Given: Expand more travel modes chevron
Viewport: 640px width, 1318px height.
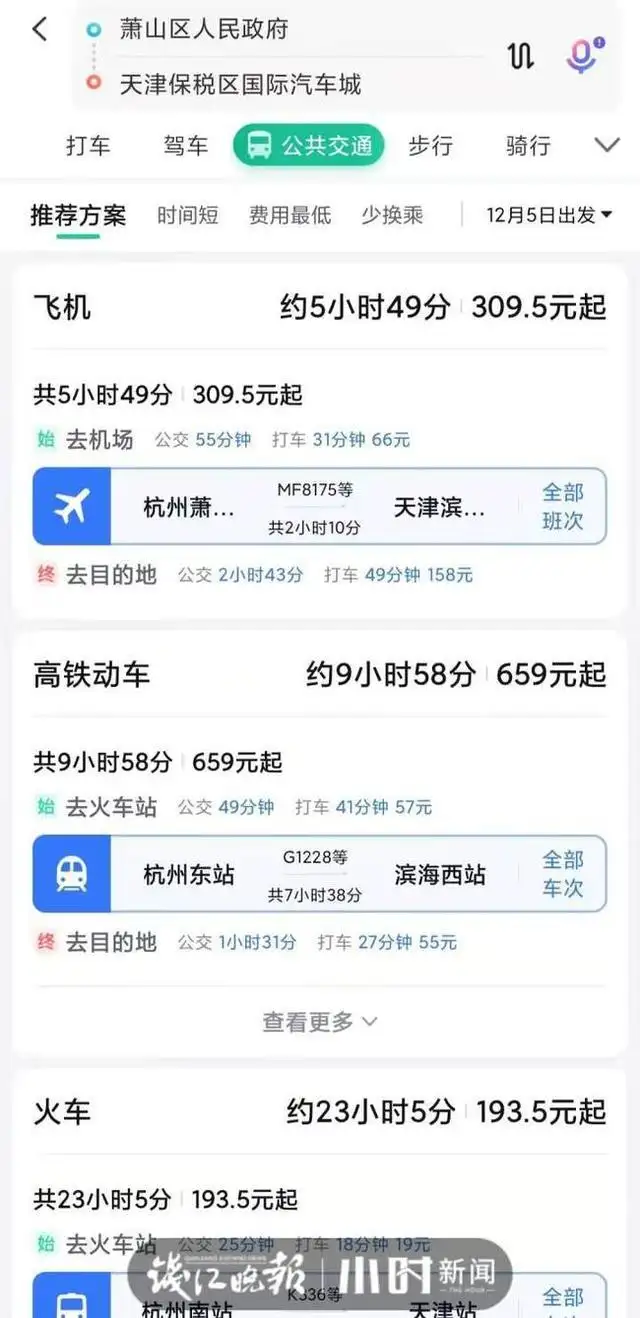Looking at the screenshot, I should coord(607,146).
